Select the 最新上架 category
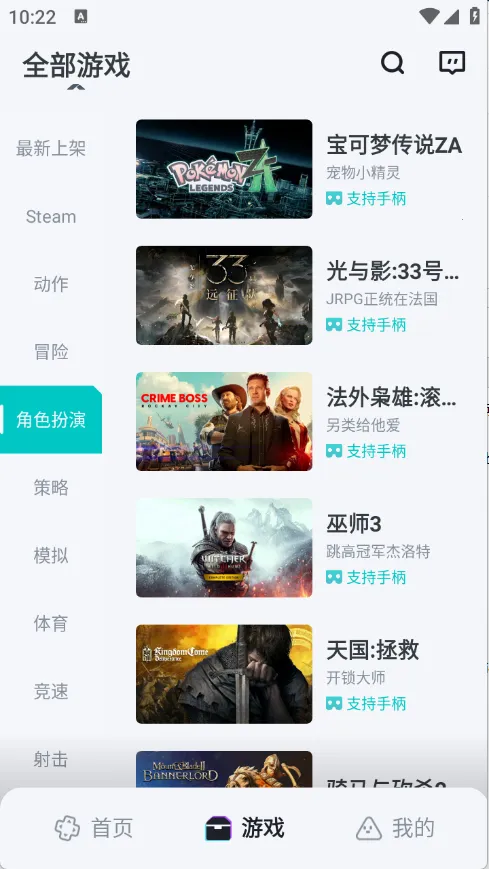The image size is (489, 869). (x=50, y=149)
